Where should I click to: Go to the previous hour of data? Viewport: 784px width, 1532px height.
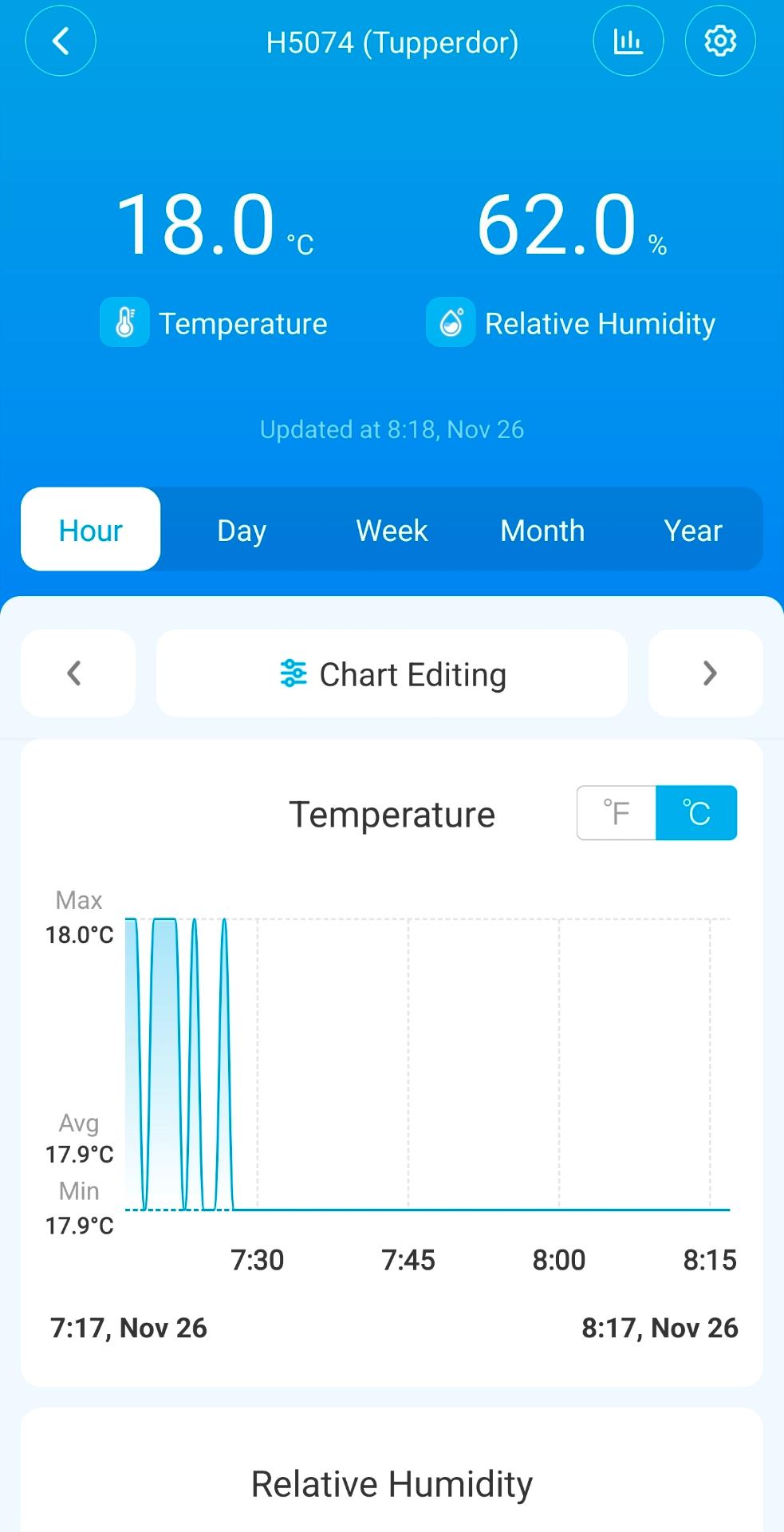77,673
